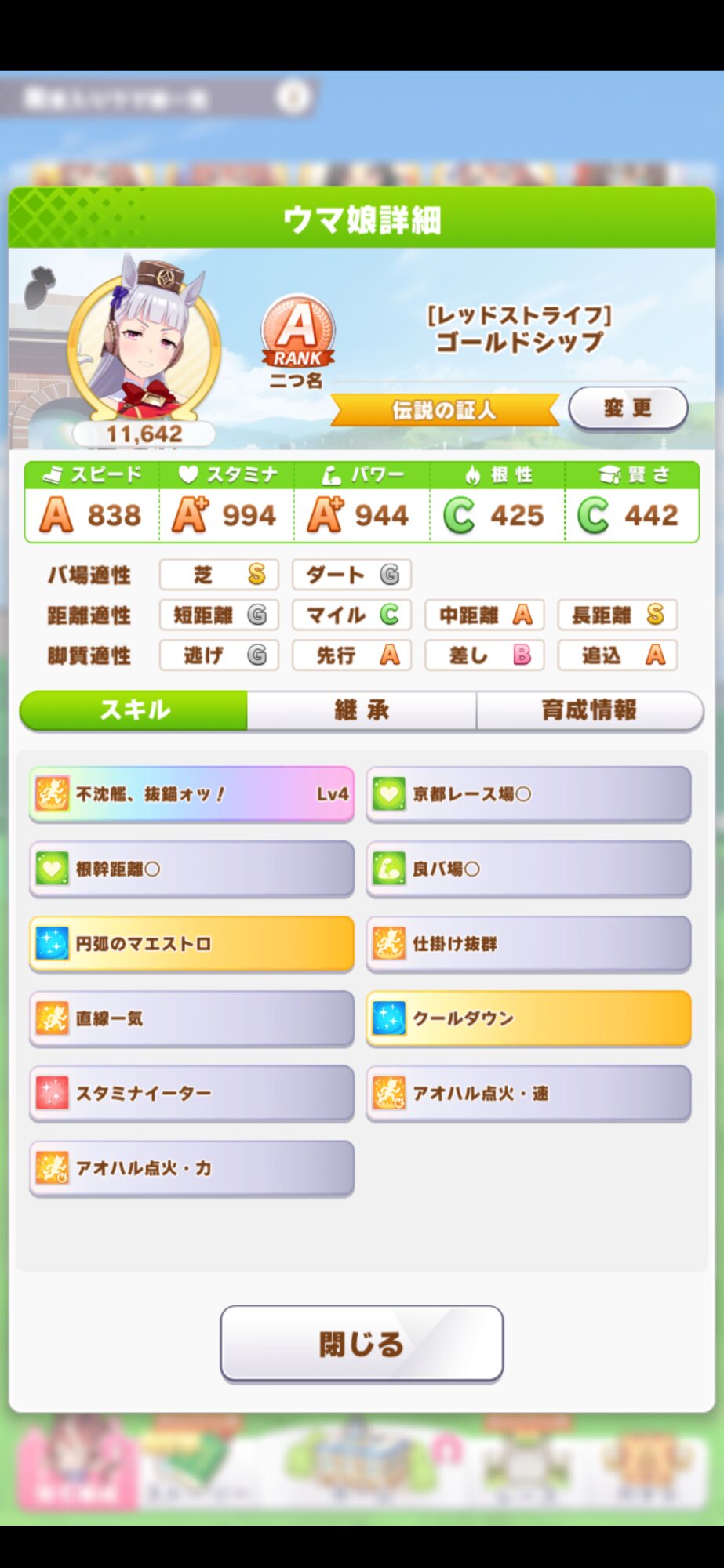Image resolution: width=724 pixels, height=1568 pixels.
Task: View the 根幹距離○ skill
Action: [x=191, y=869]
